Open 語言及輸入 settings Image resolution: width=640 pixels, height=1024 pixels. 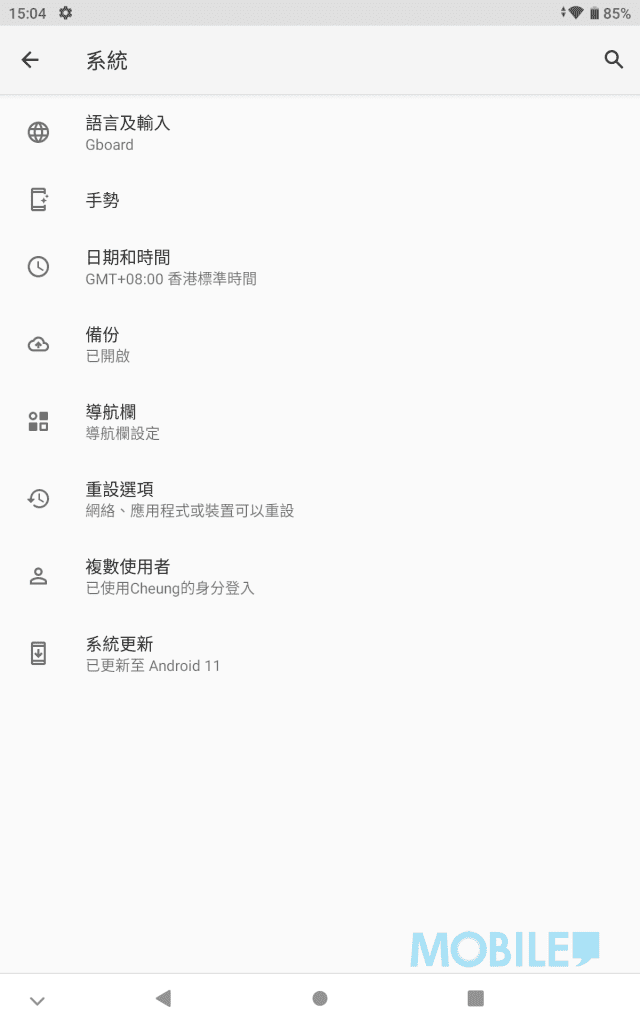[x=320, y=133]
